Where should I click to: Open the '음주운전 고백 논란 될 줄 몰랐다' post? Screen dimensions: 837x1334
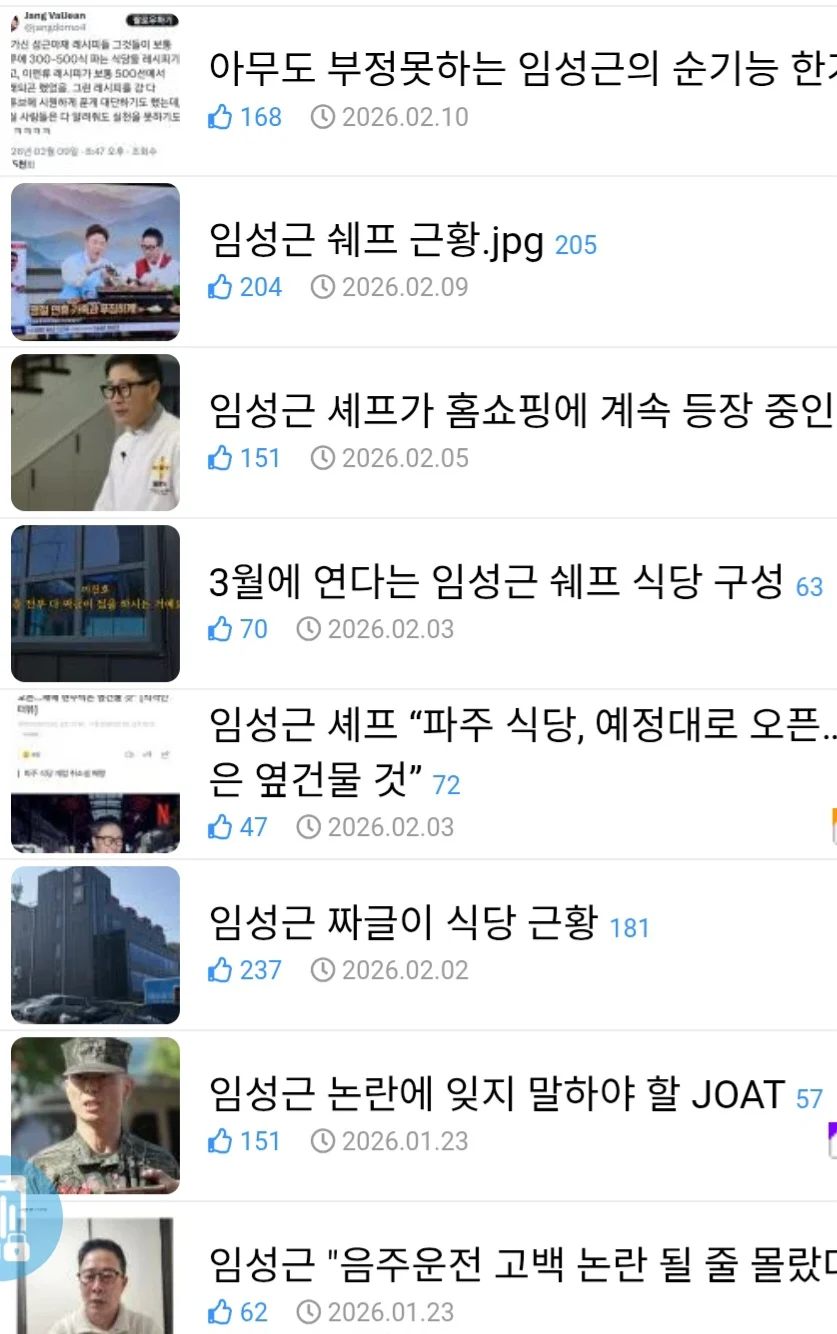(520, 1264)
